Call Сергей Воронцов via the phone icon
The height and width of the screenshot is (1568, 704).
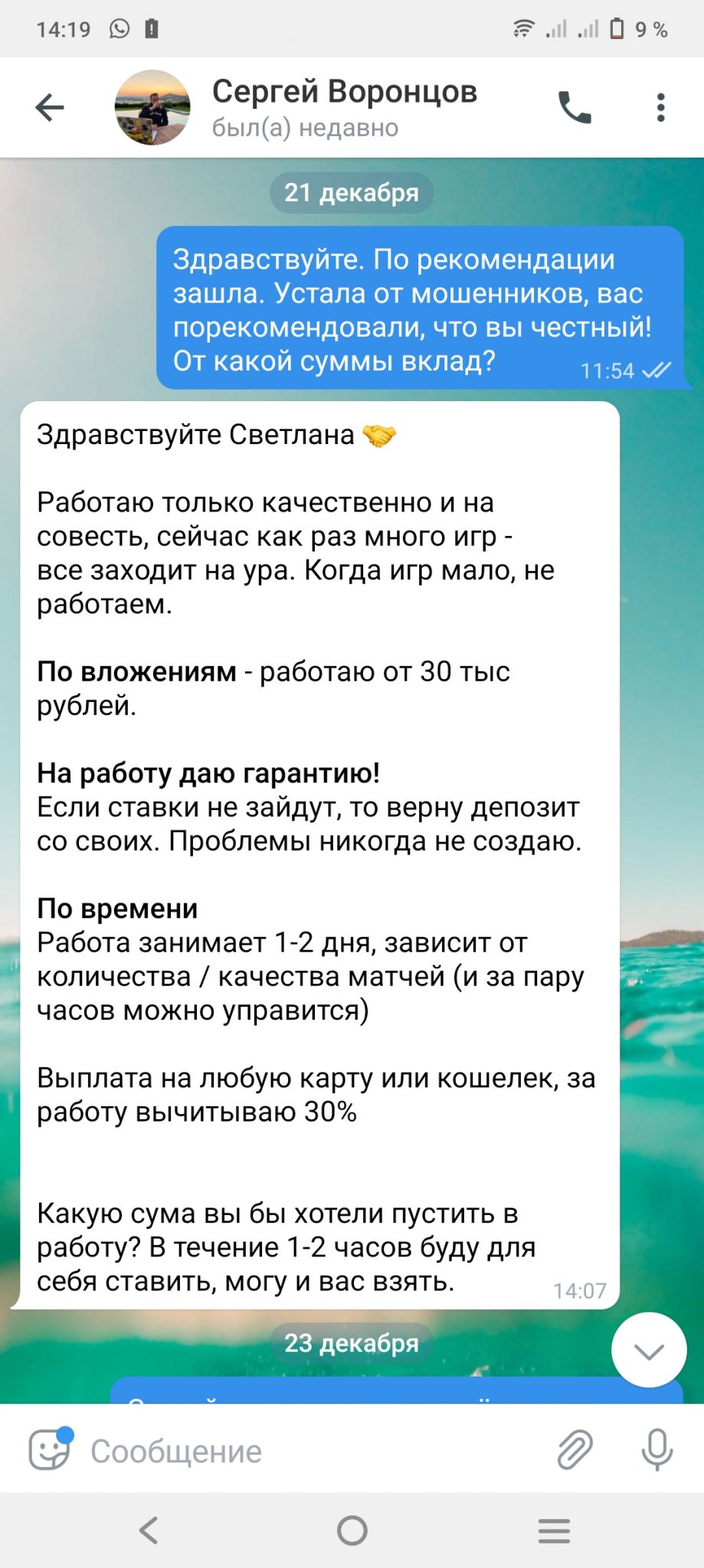click(575, 107)
